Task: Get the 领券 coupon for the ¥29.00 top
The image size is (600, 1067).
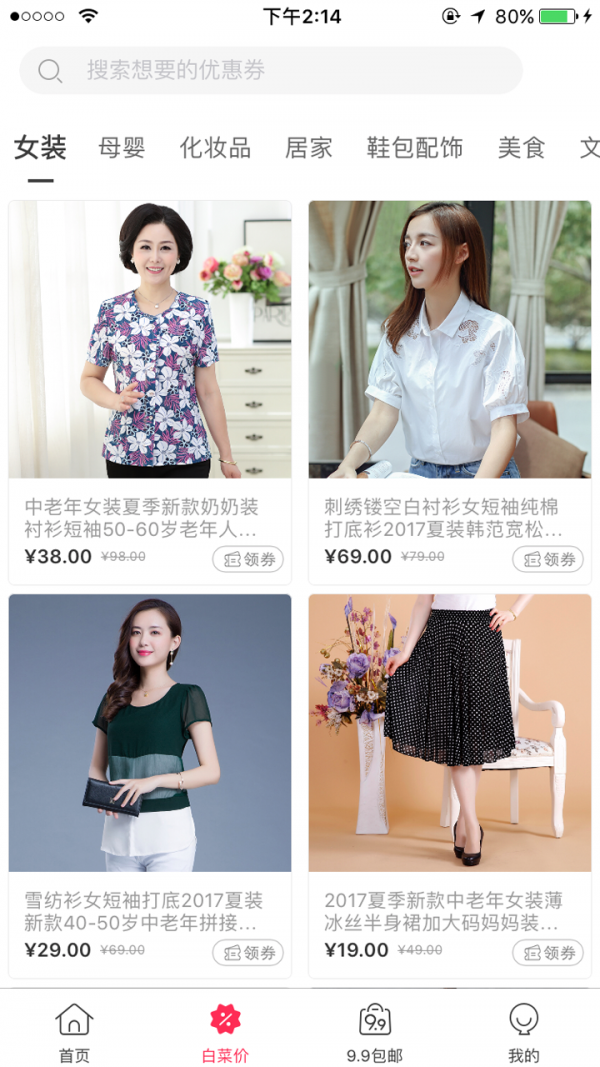Action: pos(248,952)
